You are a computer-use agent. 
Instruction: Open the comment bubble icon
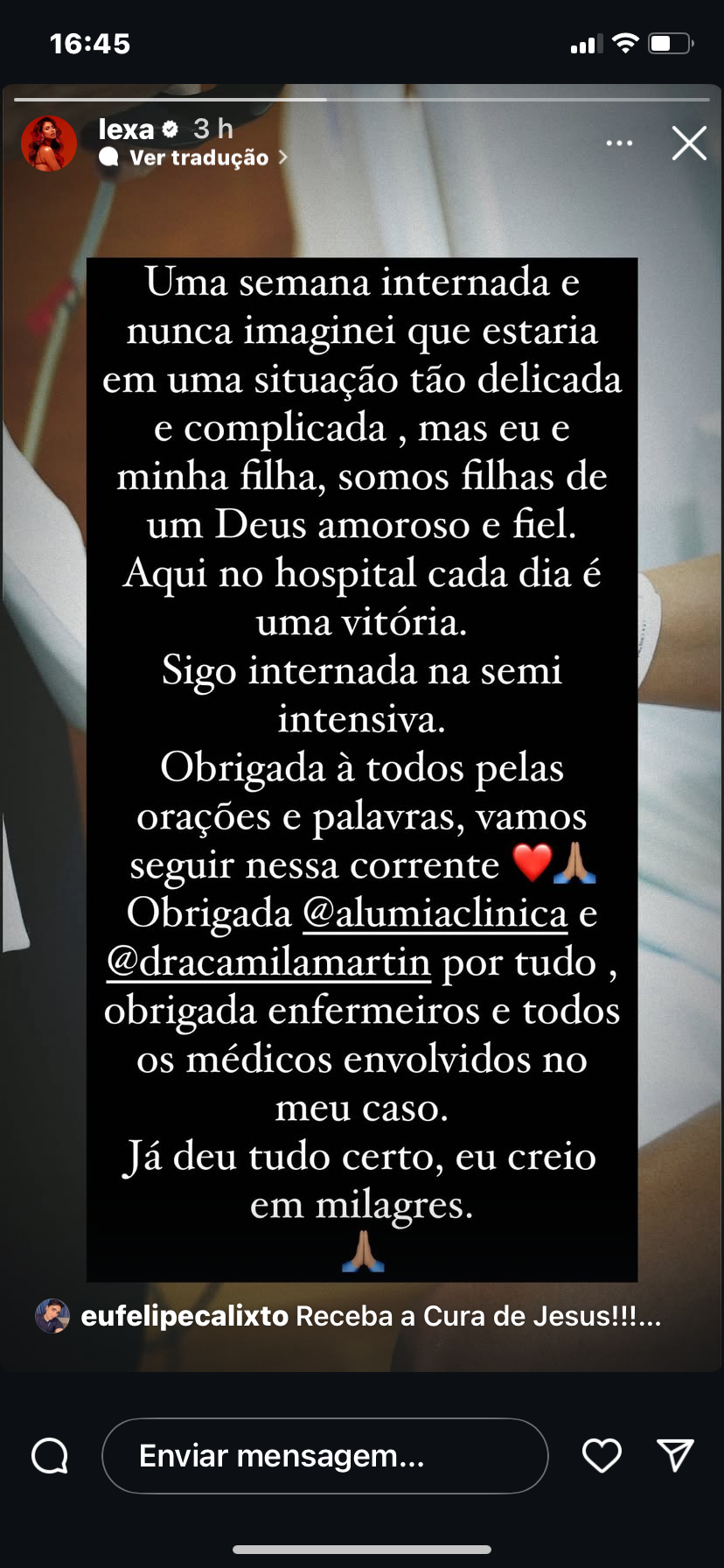point(50,1456)
